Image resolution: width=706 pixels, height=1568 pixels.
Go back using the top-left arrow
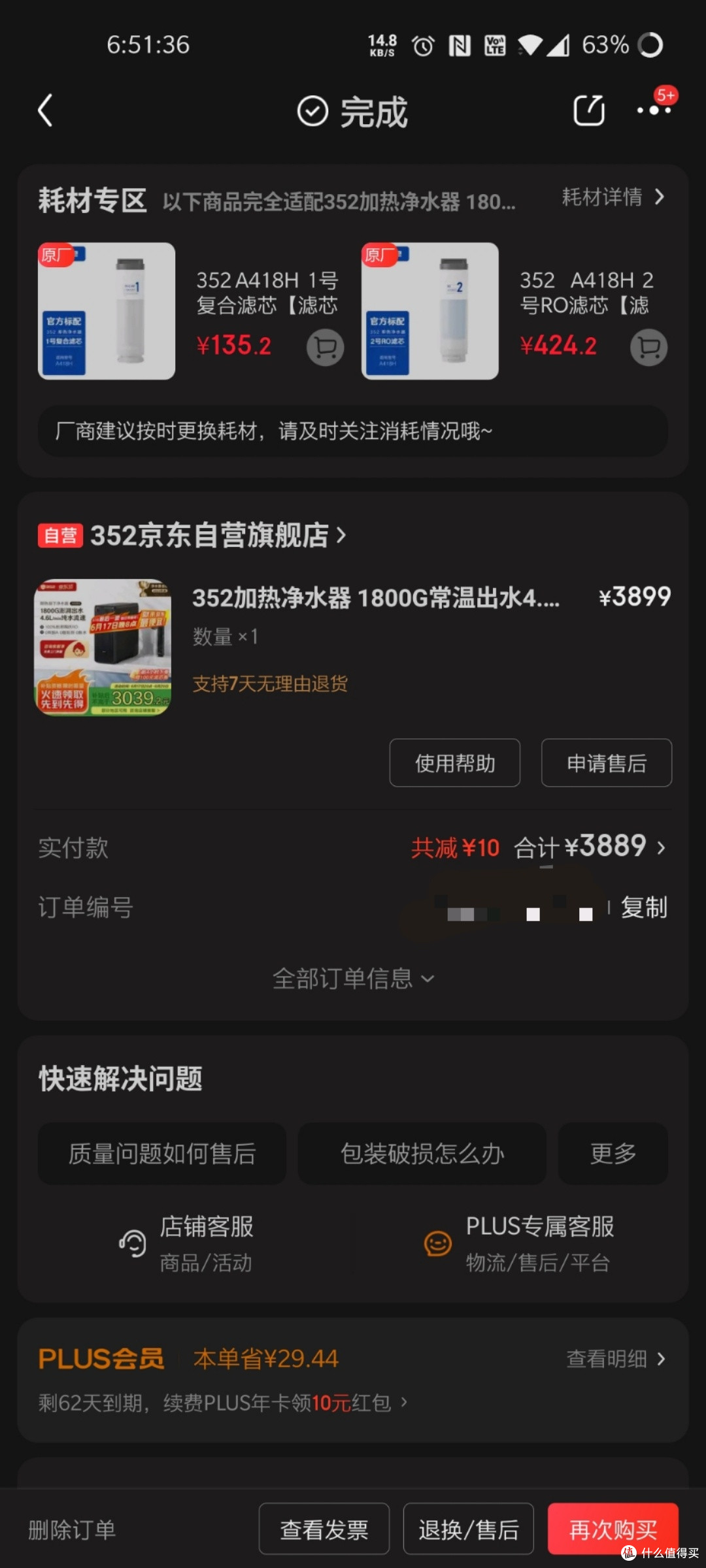click(45, 110)
